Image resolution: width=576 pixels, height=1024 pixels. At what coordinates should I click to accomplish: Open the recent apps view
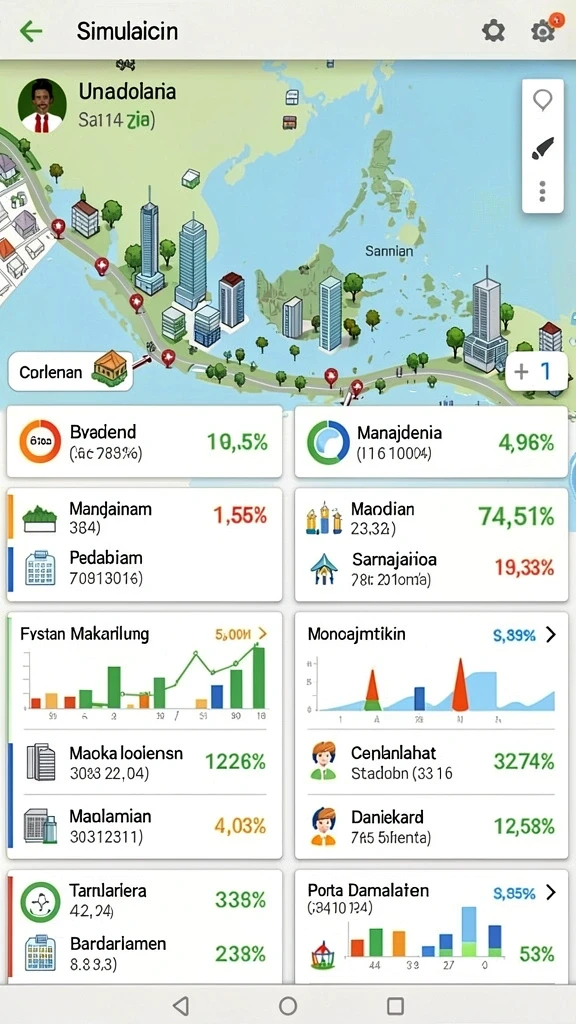tap(395, 1005)
